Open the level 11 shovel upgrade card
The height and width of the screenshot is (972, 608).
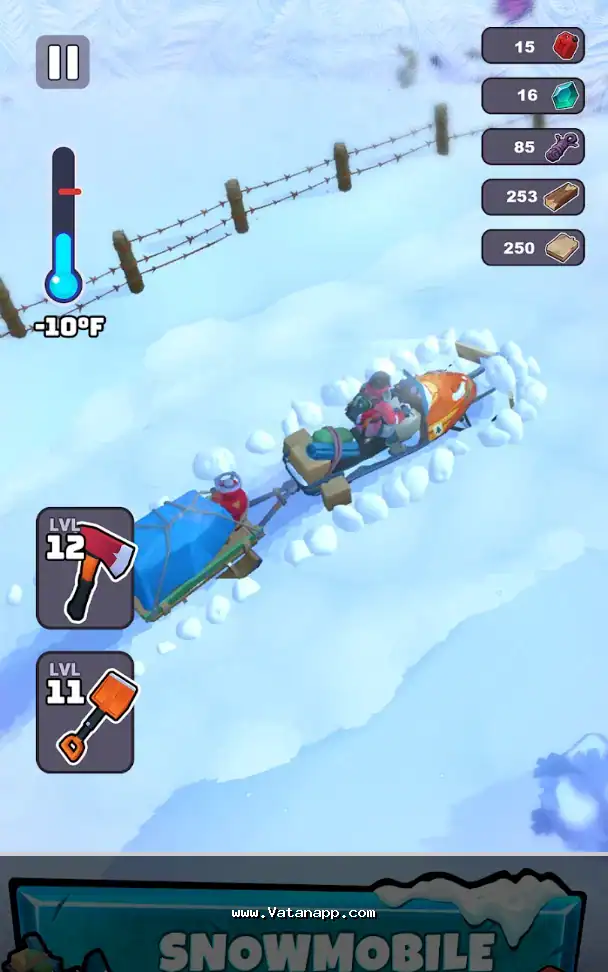[x=86, y=712]
